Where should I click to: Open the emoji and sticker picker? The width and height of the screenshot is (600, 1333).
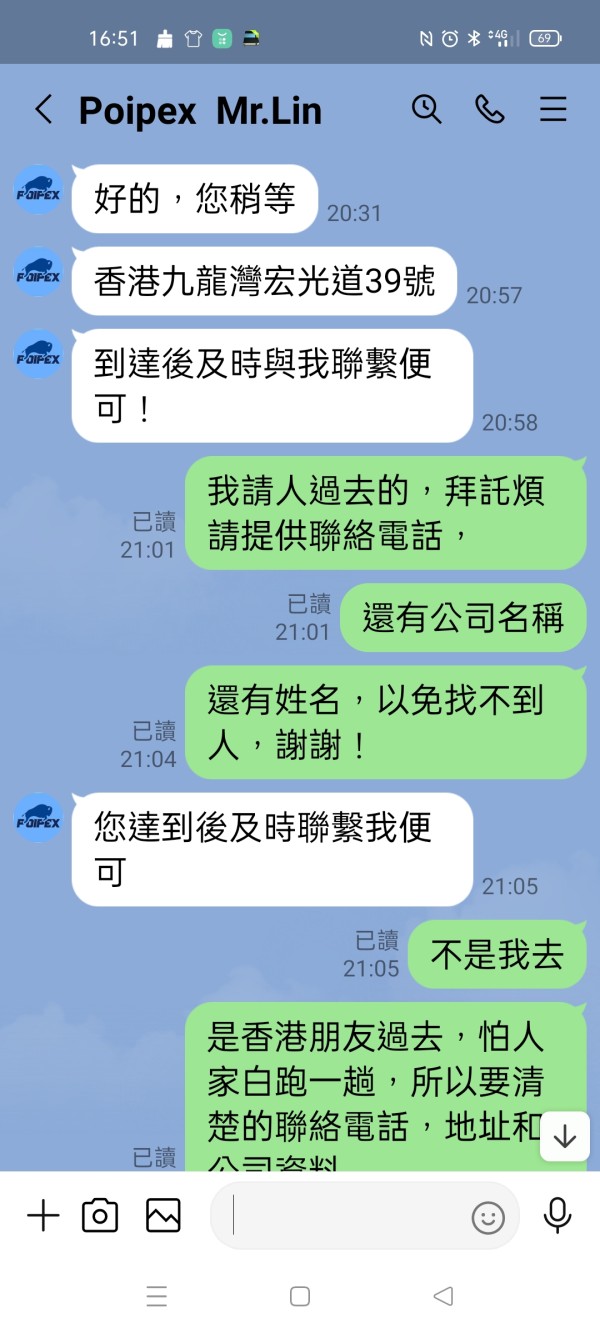488,1217
